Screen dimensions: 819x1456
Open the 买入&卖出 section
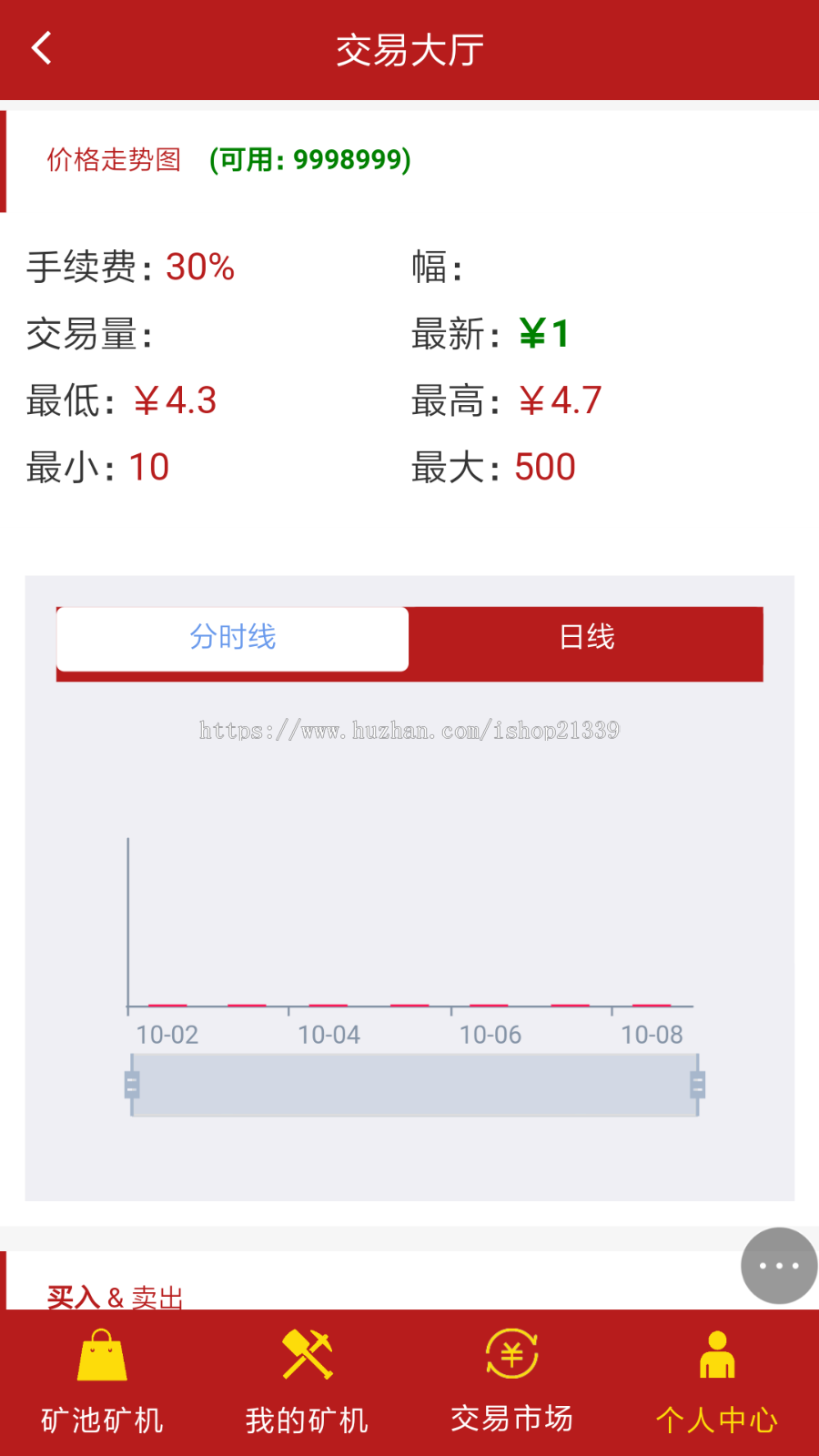point(116,1297)
